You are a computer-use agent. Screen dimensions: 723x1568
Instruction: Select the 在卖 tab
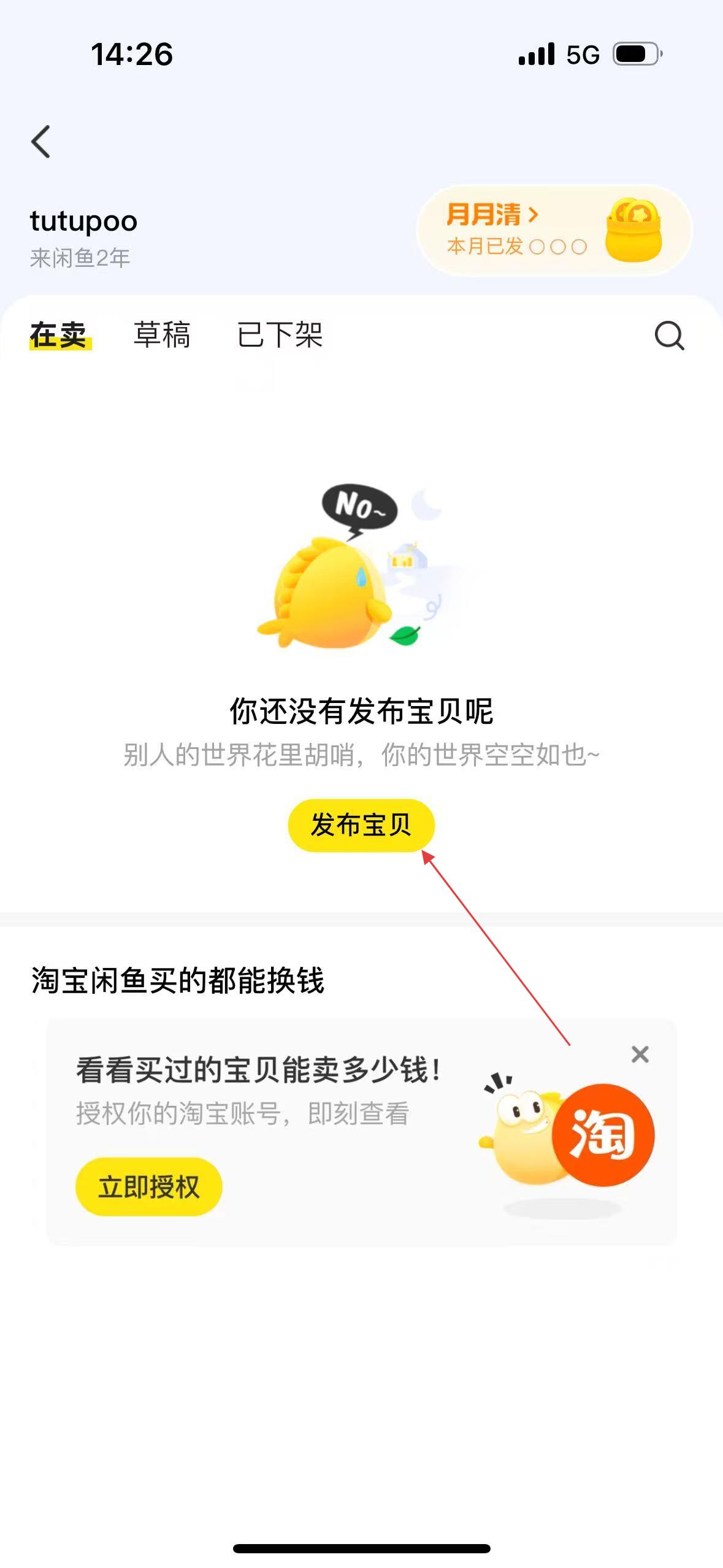(x=59, y=335)
